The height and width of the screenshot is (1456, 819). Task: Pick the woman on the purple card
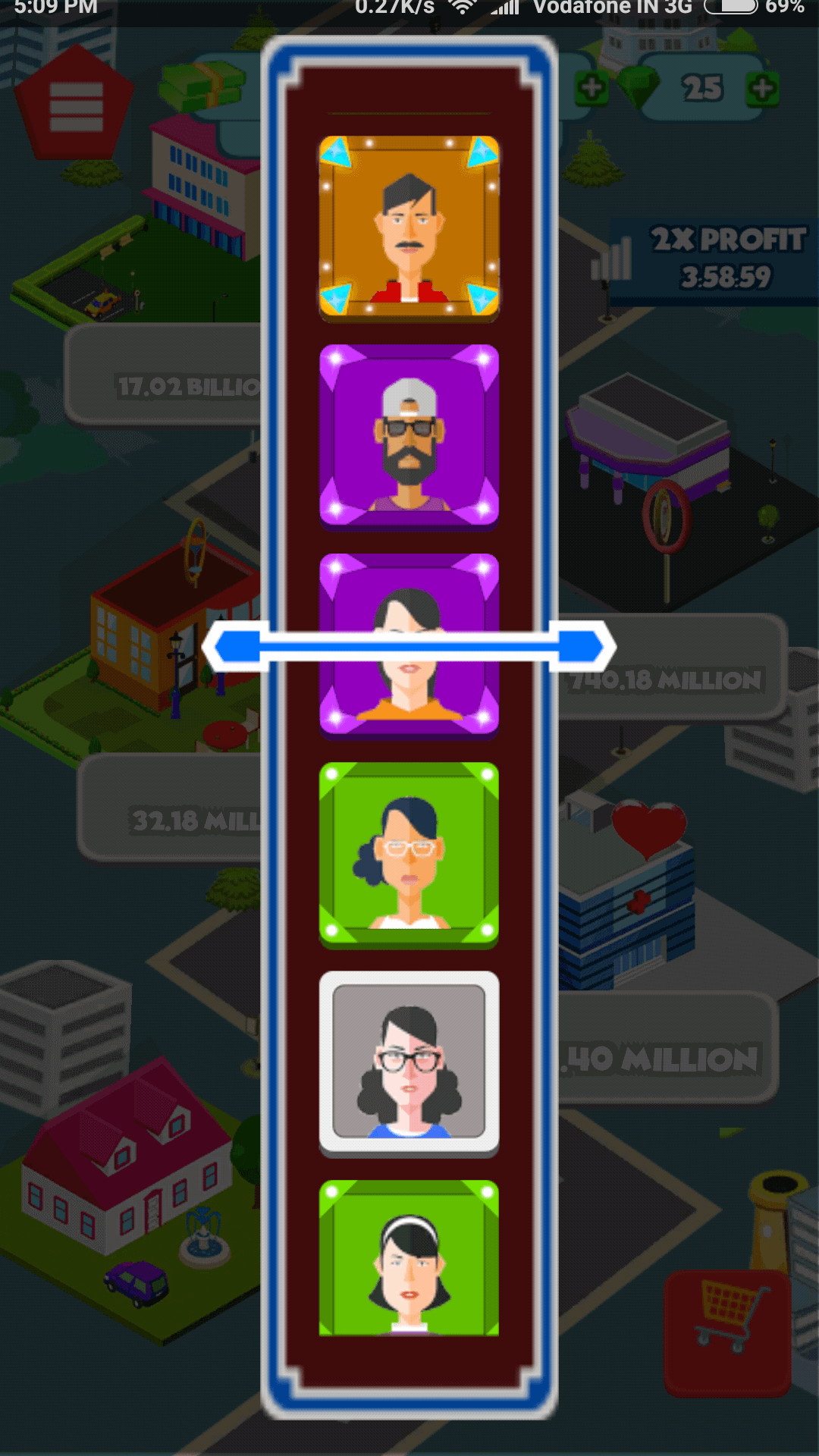pos(409,646)
